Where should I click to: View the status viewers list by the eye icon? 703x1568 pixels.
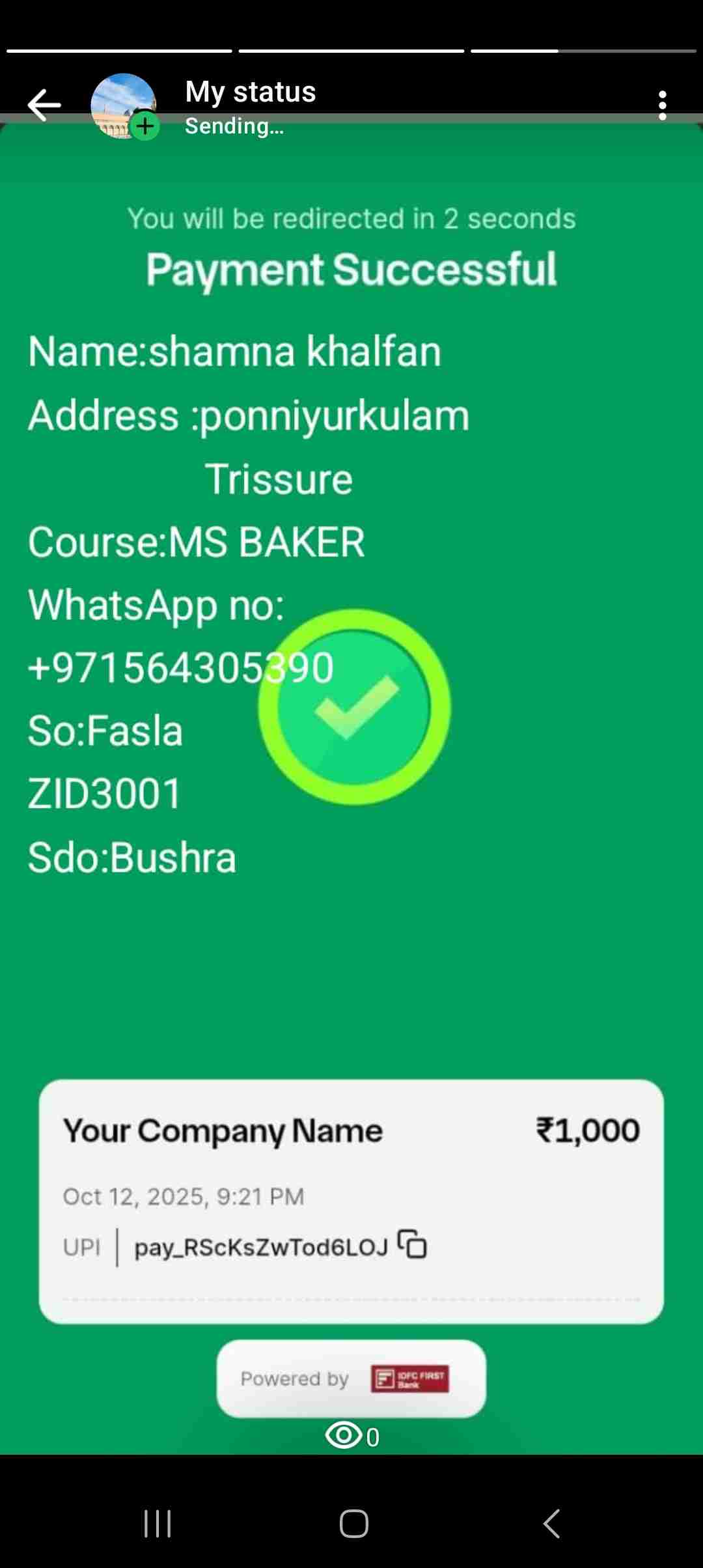(x=344, y=1436)
